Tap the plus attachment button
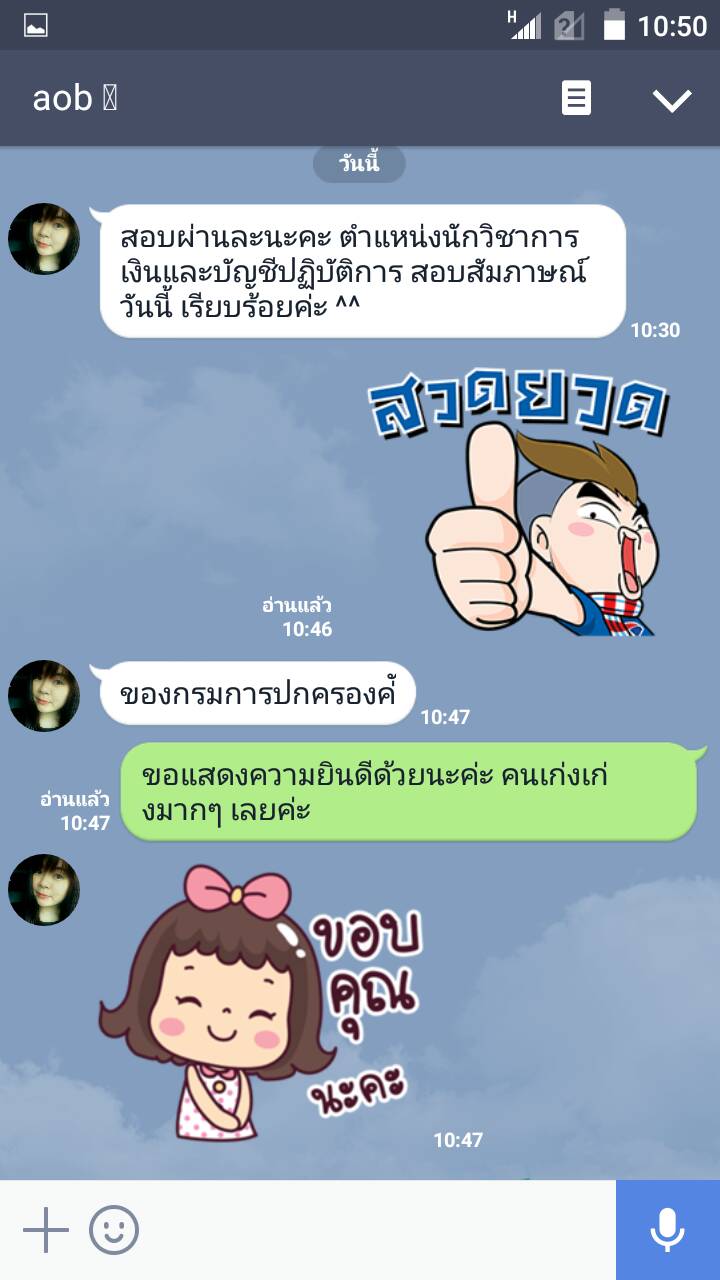The image size is (720, 1280). [x=45, y=1230]
